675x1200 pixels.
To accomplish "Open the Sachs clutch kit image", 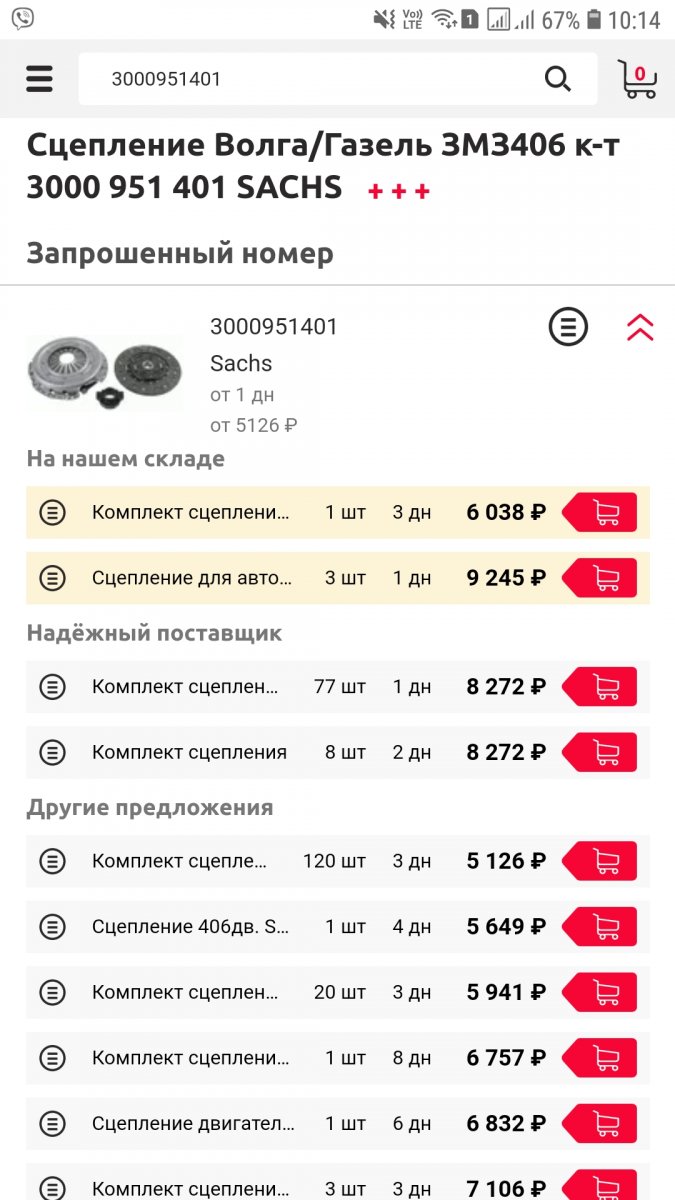I will (104, 373).
